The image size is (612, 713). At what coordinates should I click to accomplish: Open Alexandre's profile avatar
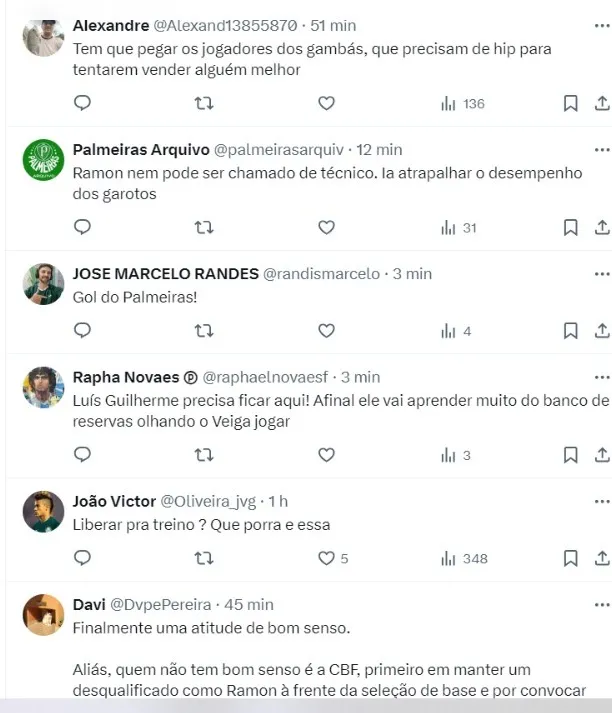[43, 36]
